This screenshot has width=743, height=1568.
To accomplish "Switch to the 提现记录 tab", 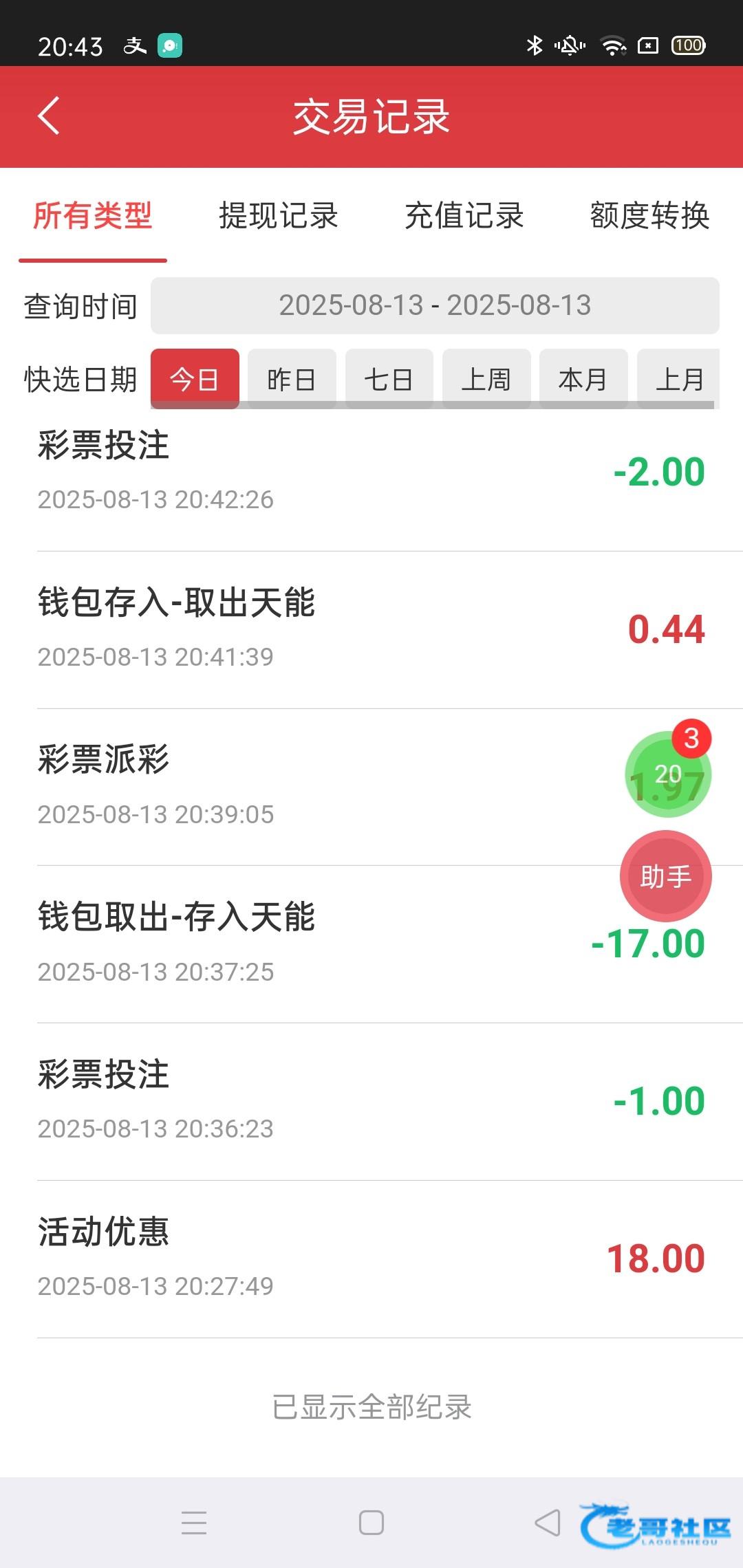I will point(278,216).
